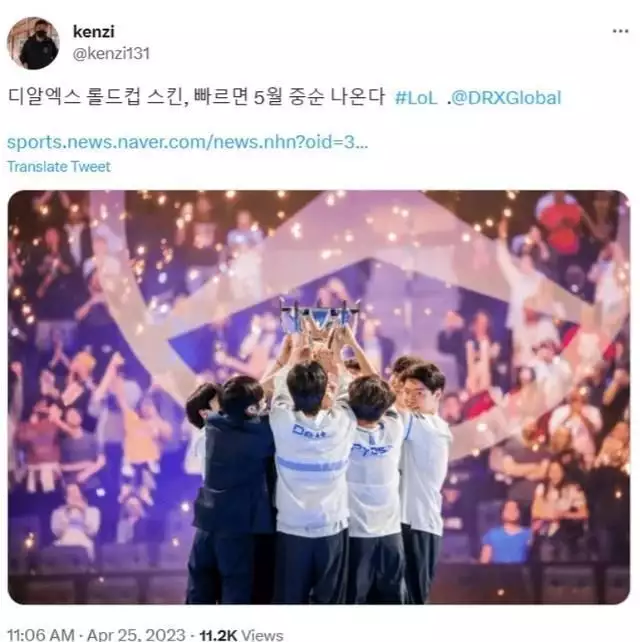Open the tweet's three-dot overflow menu
This screenshot has height=642, width=640.
[x=620, y=31]
